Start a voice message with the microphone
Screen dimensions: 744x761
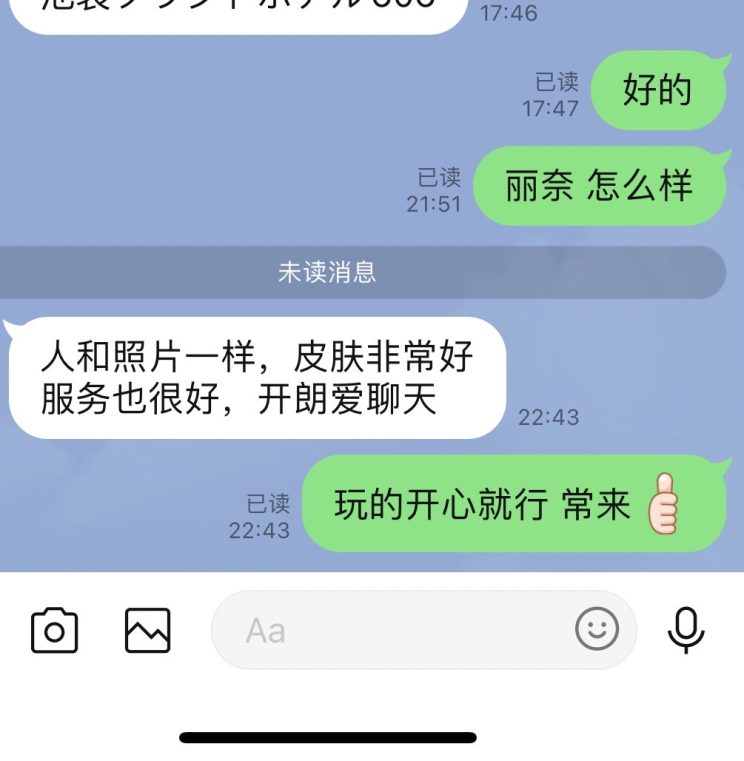(x=686, y=630)
